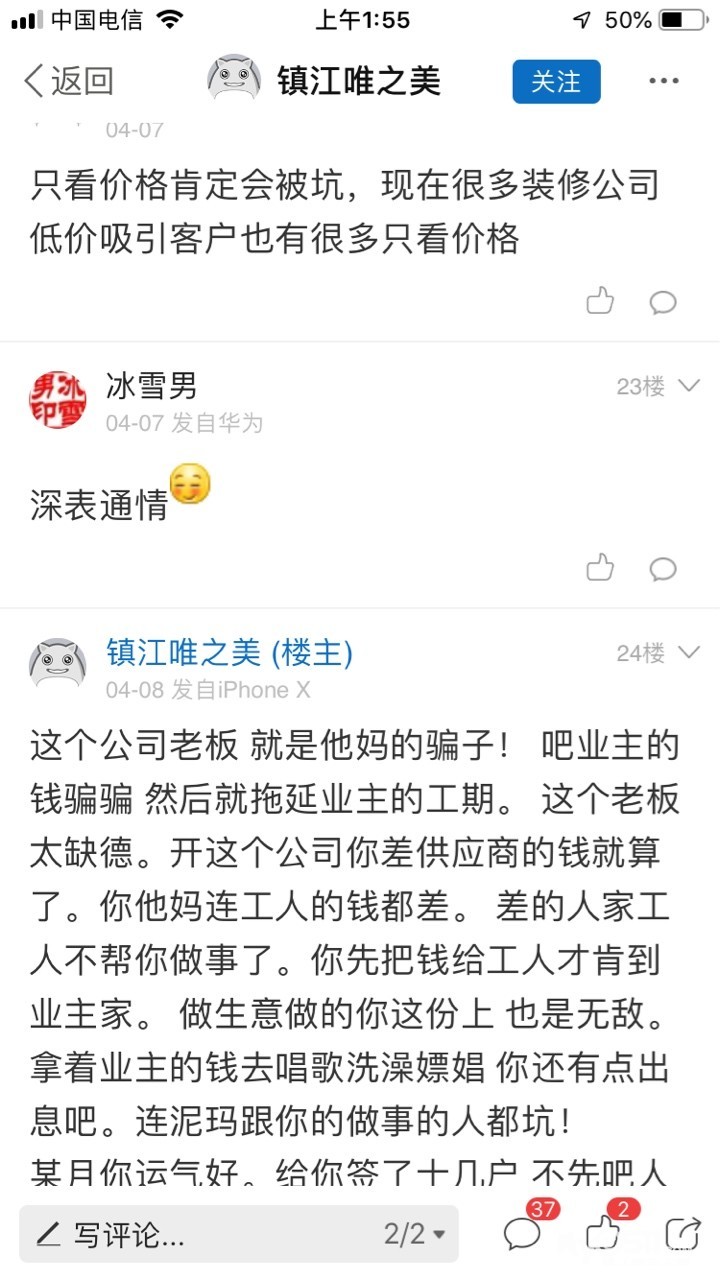Viewport: 720px width, 1280px height.
Task: Reply to the comment about 只看价格肯定会被坑
Action: 663,301
